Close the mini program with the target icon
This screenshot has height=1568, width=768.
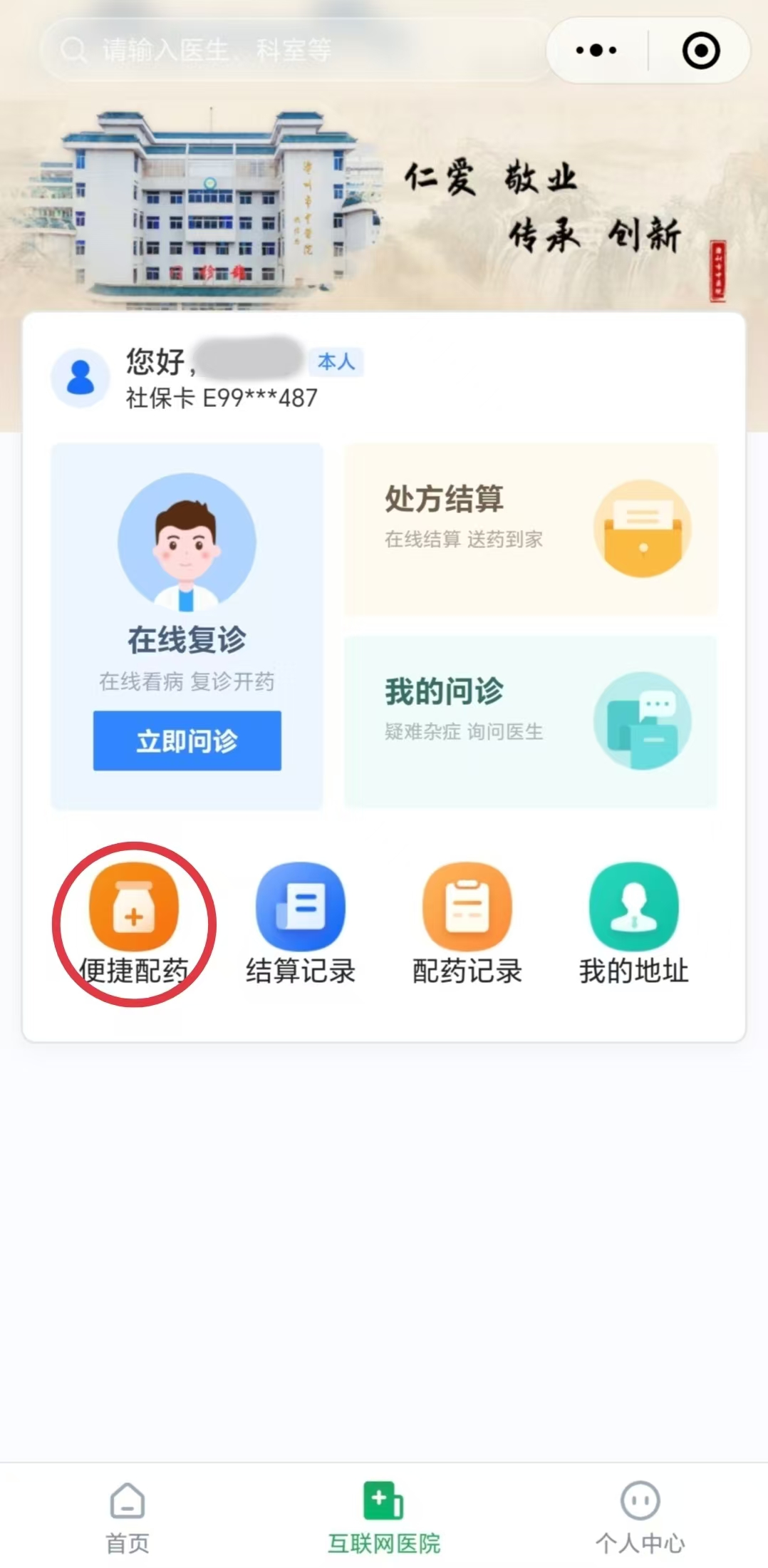coord(700,51)
